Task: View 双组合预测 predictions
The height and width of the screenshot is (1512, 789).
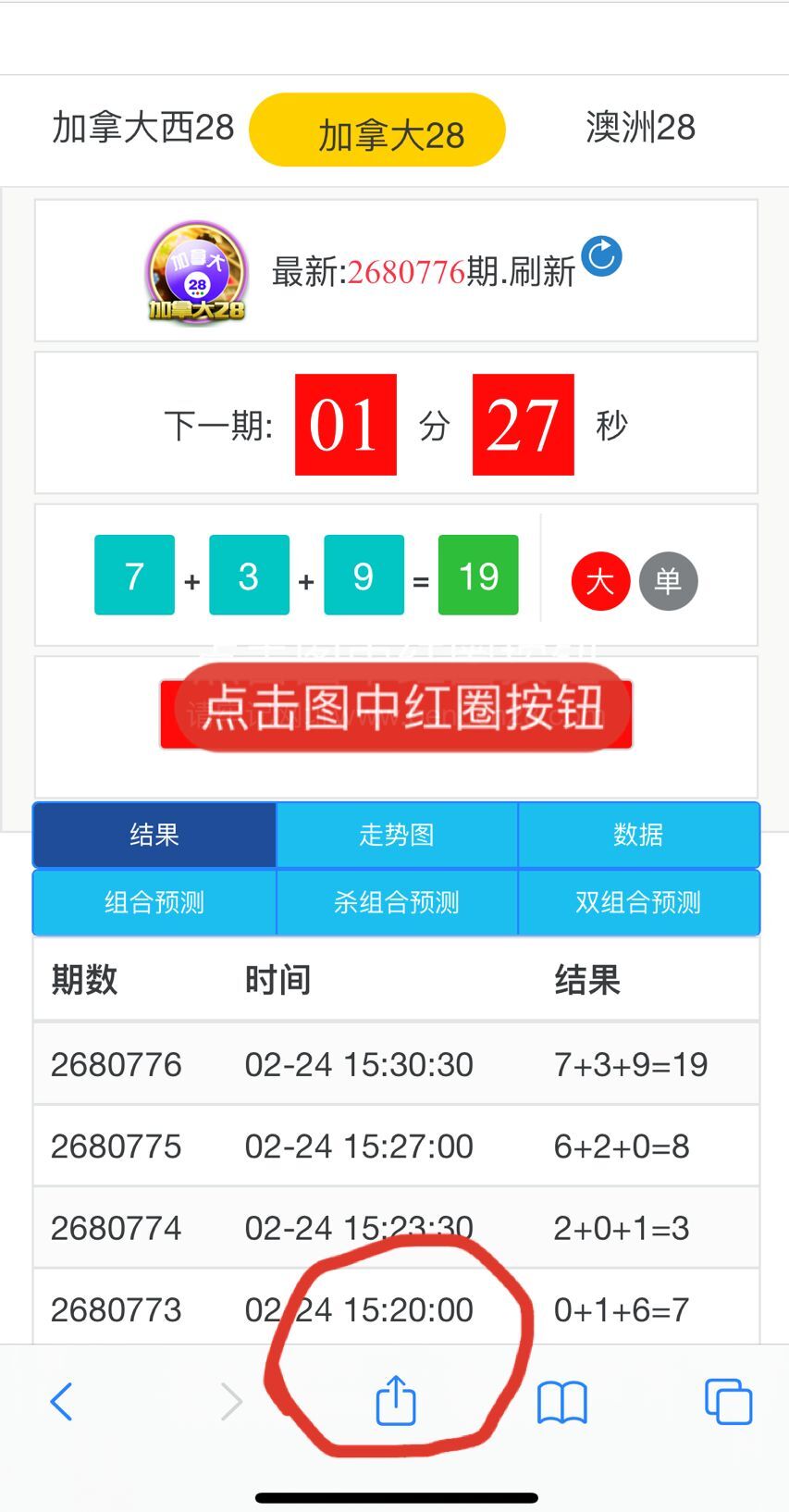Action: pos(638,902)
